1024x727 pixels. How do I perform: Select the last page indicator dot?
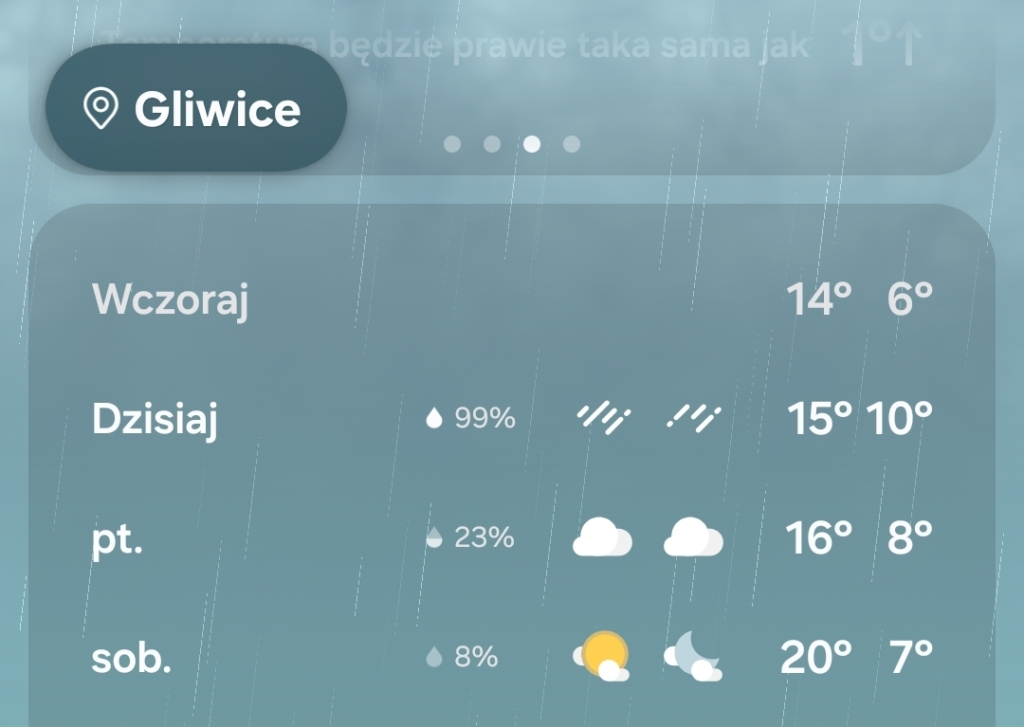tap(571, 144)
